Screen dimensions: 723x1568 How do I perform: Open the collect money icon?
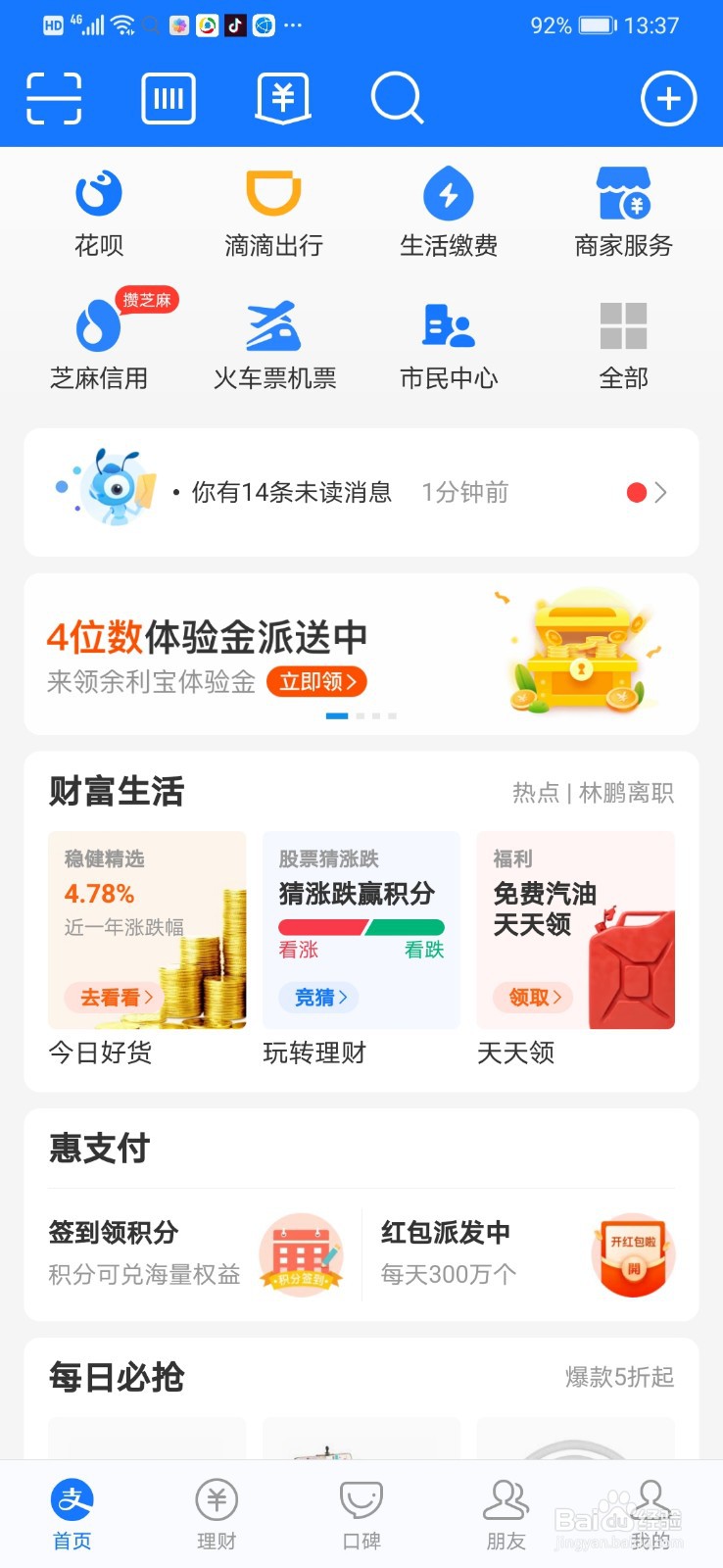tap(283, 98)
